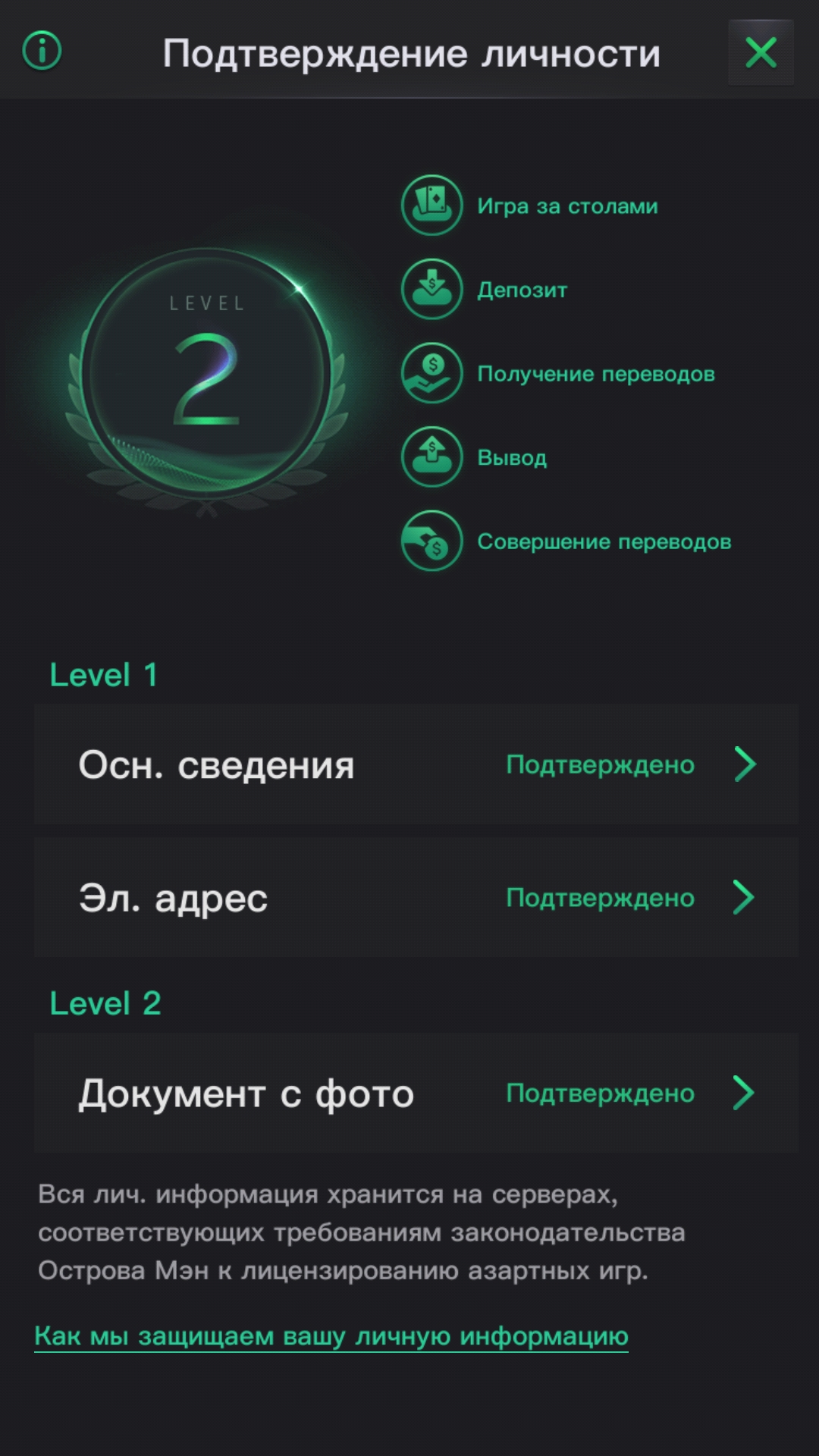Close the identity verification screen
The image size is (819, 1456).
tap(761, 52)
